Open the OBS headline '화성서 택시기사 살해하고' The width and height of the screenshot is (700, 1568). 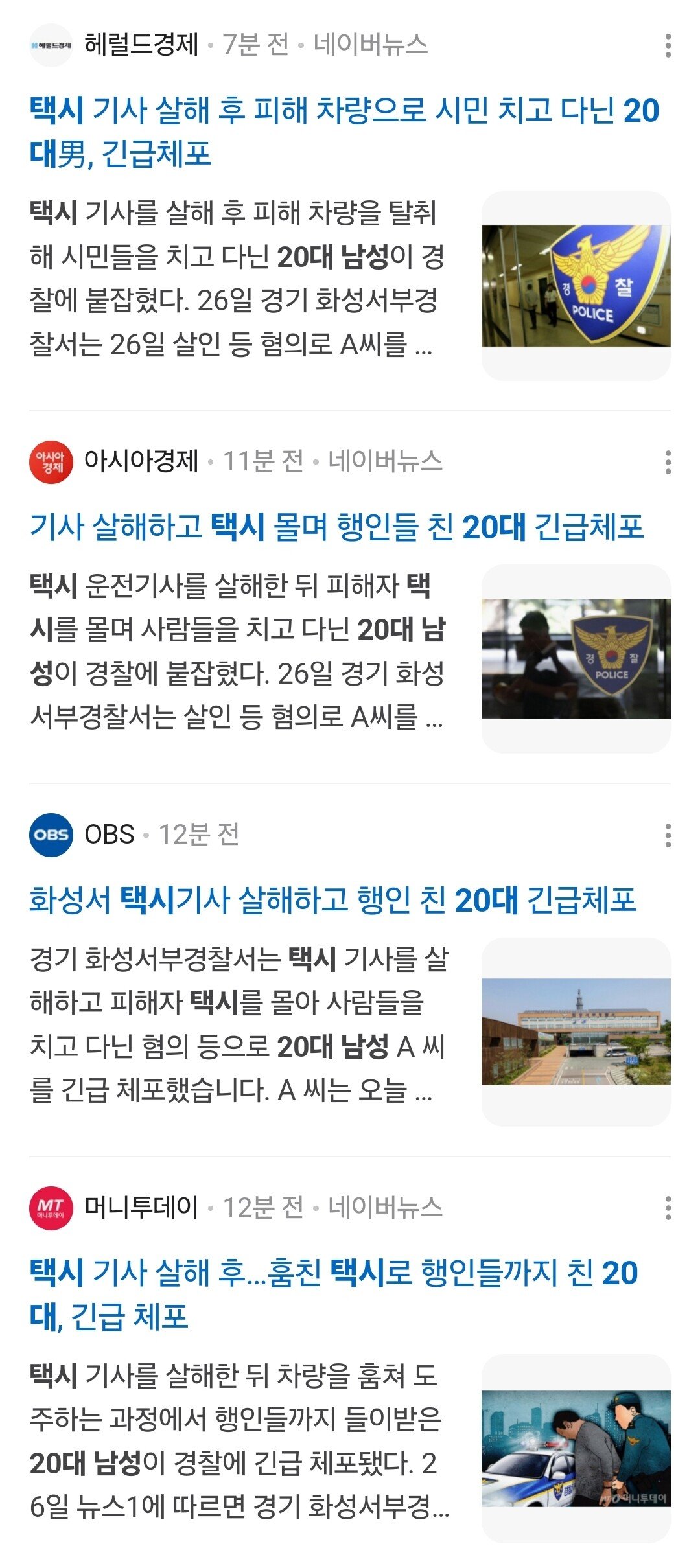pyautogui.click(x=333, y=900)
